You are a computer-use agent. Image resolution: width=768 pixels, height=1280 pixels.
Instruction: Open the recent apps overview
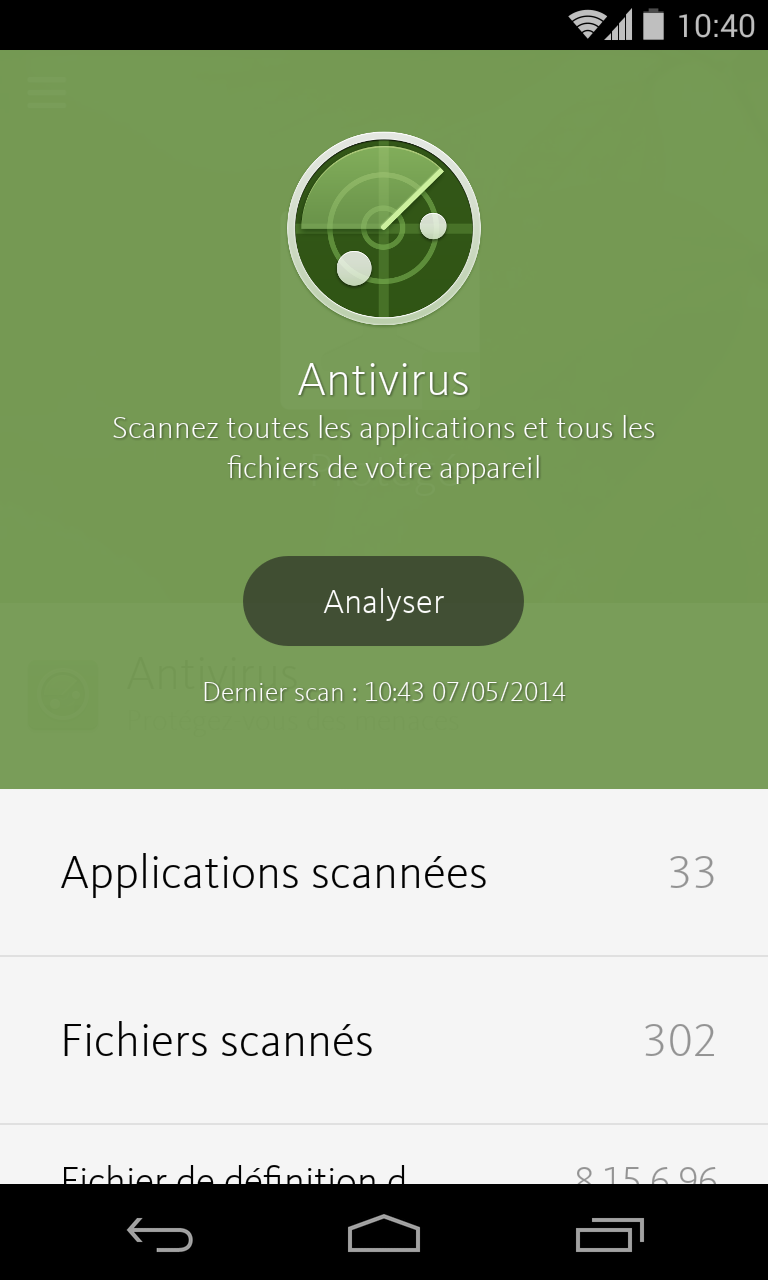coord(609,1235)
